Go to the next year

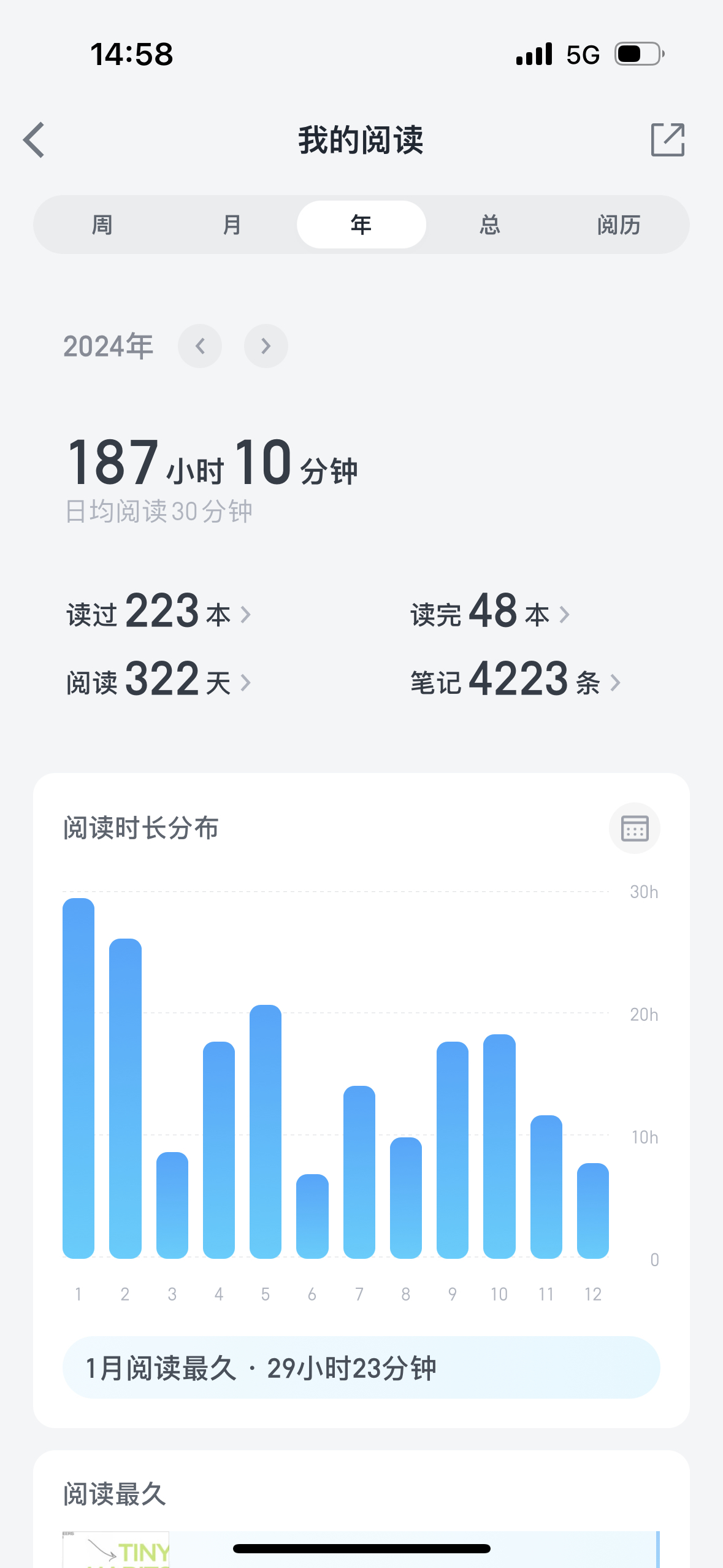pos(266,346)
